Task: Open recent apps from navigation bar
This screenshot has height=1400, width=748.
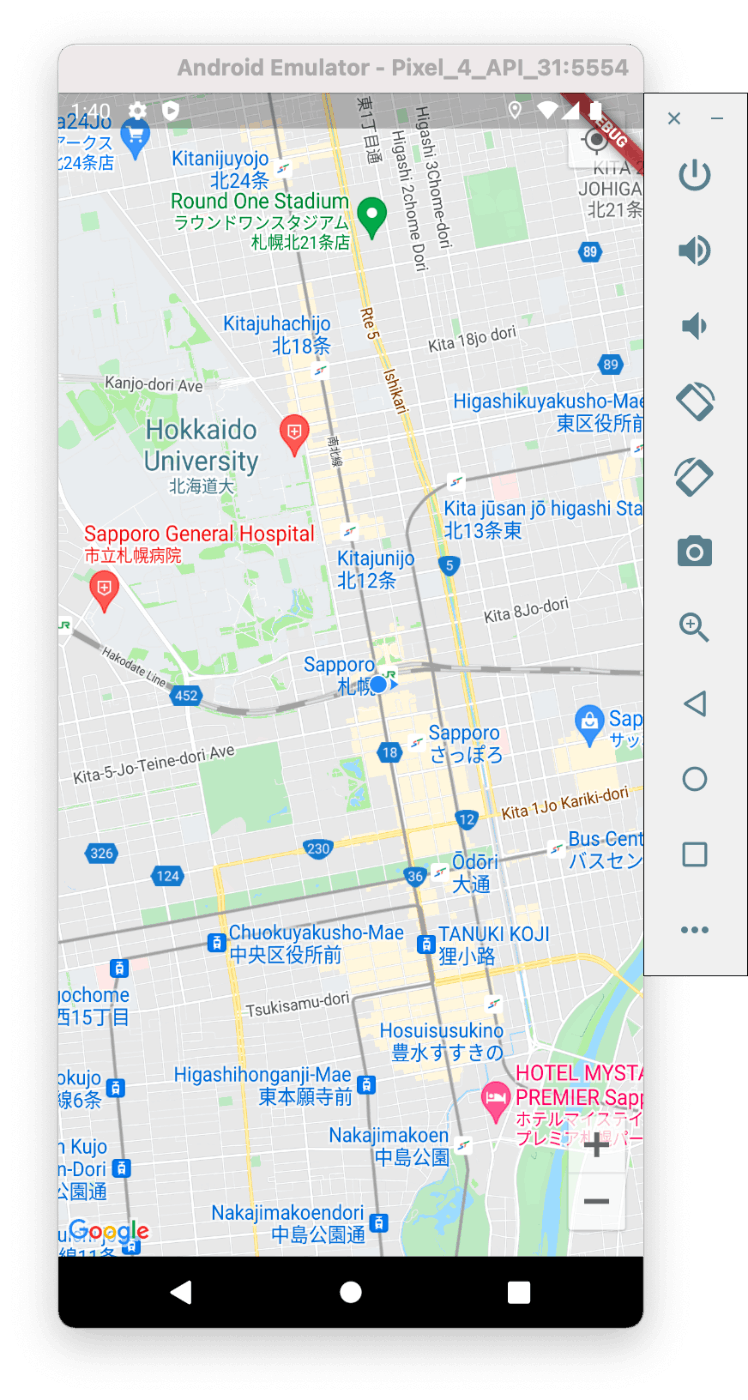Action: pos(518,1292)
